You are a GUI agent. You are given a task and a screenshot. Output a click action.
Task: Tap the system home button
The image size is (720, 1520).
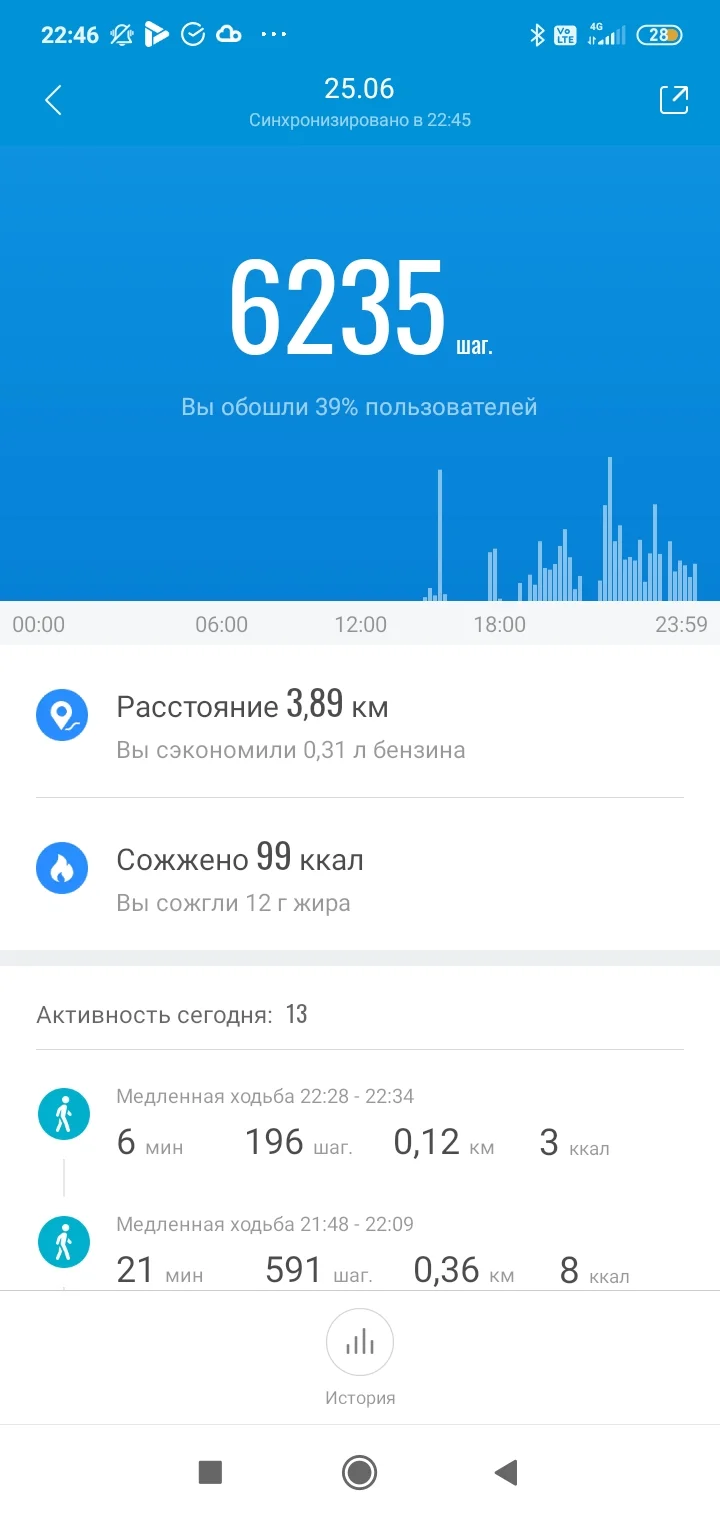(x=359, y=1472)
